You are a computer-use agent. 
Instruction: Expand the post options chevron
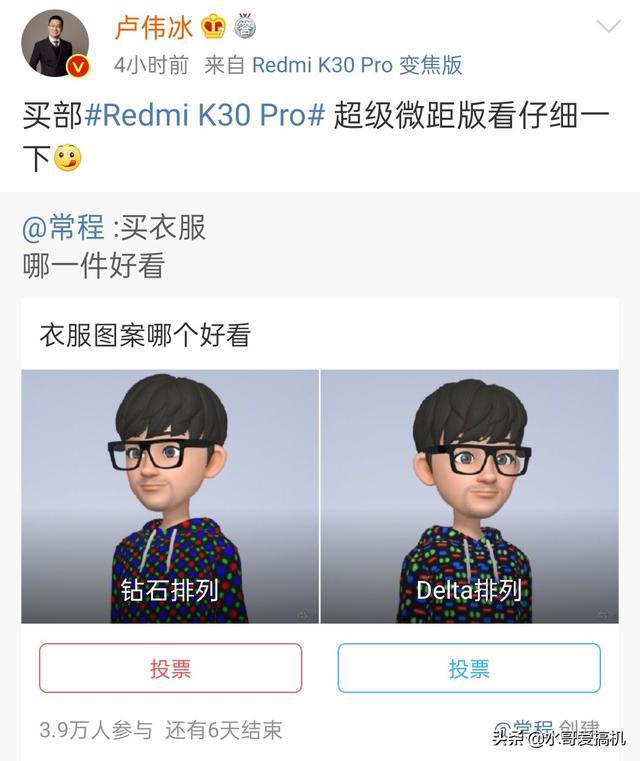coord(608,27)
